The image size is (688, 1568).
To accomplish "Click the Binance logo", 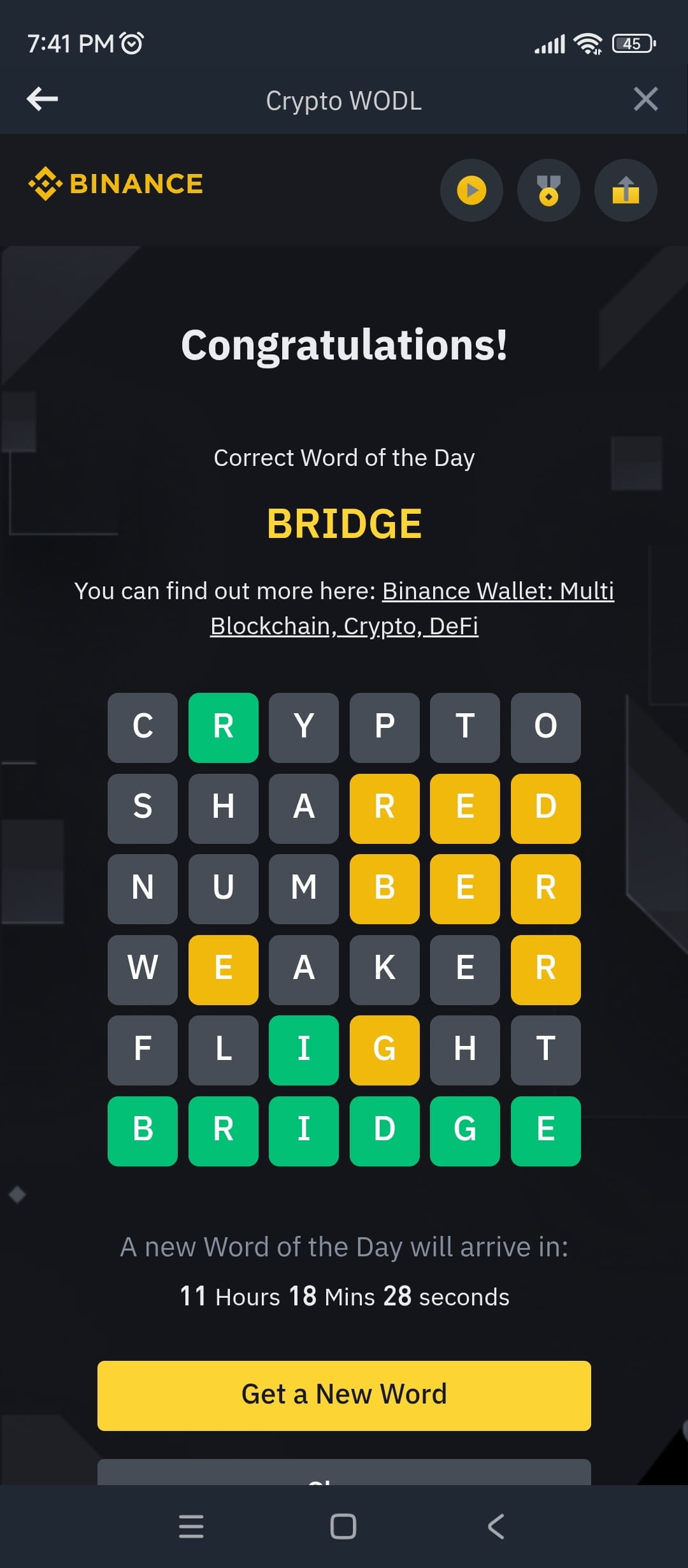I will 115,184.
